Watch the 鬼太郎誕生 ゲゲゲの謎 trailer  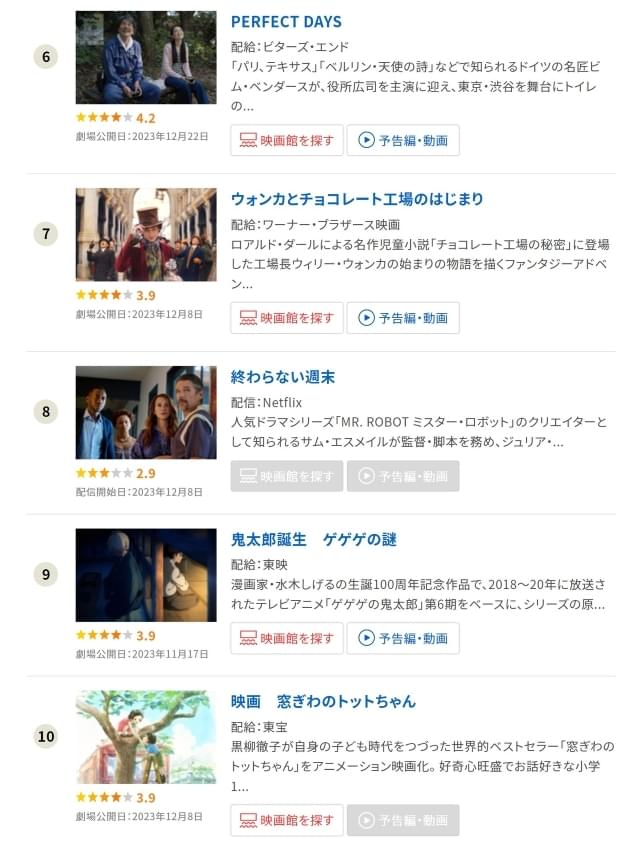(x=403, y=638)
